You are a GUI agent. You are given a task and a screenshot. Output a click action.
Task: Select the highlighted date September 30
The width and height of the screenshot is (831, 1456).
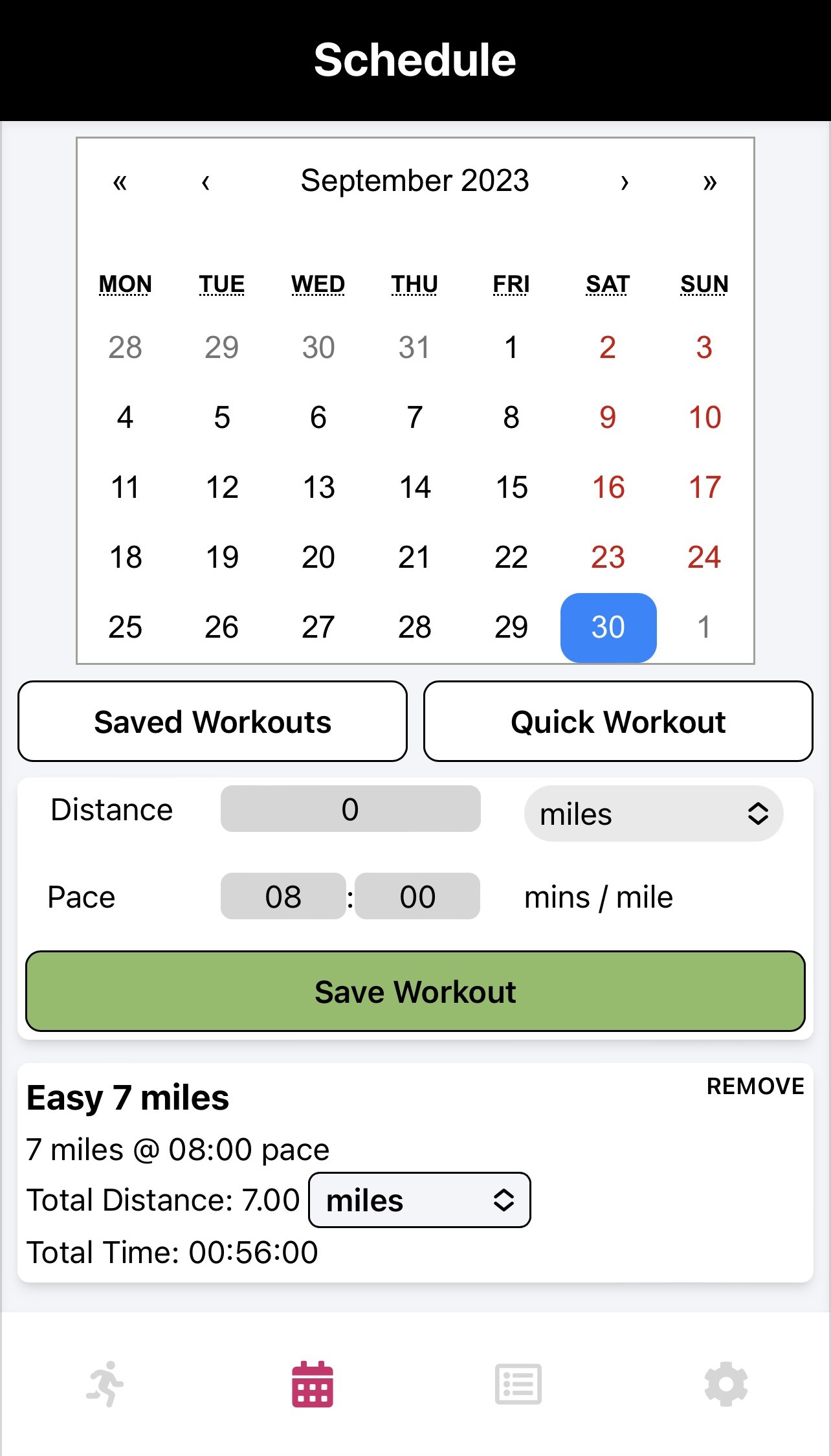coord(607,627)
